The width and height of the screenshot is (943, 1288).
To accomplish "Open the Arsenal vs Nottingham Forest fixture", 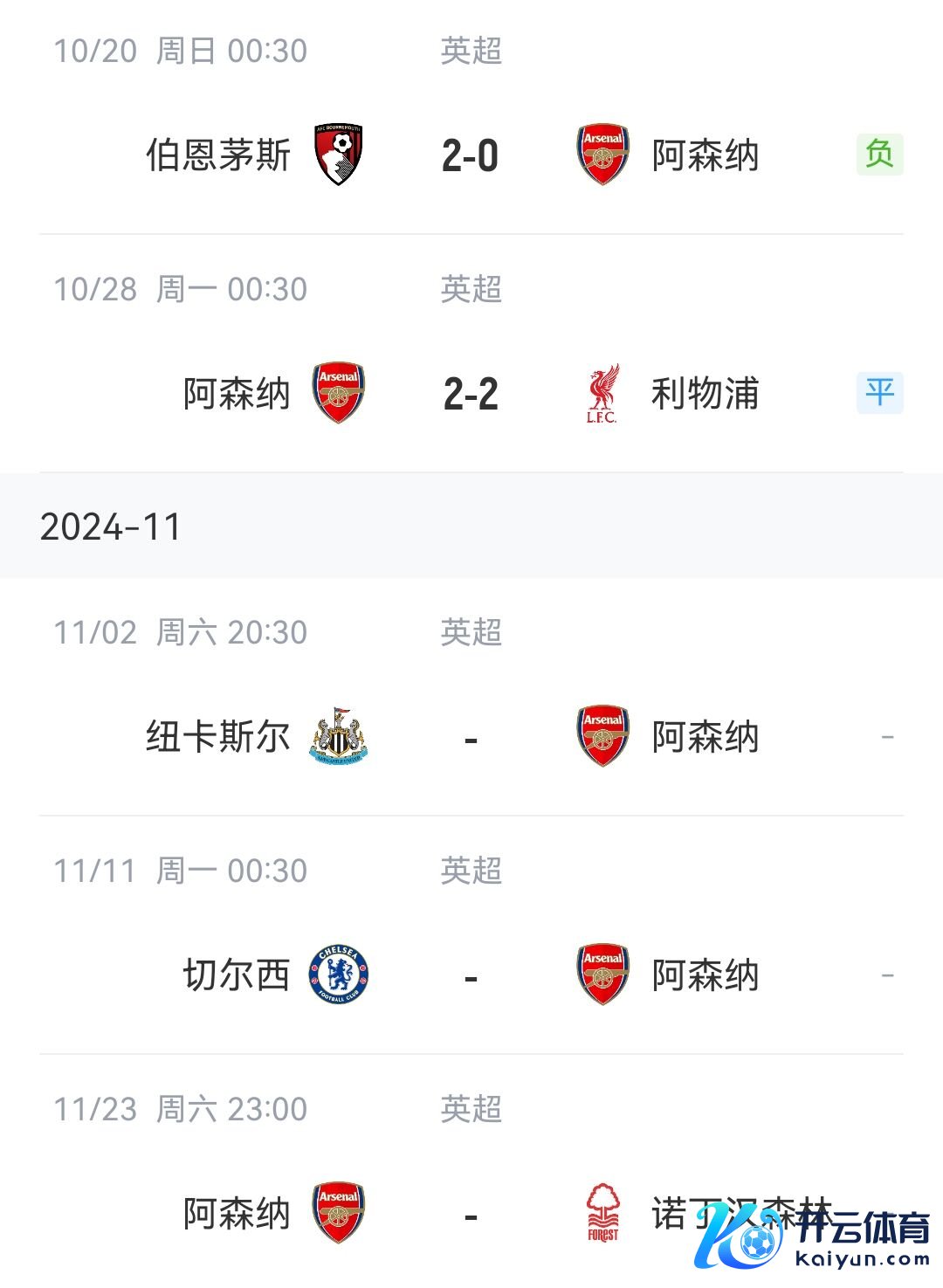I will 470,1214.
